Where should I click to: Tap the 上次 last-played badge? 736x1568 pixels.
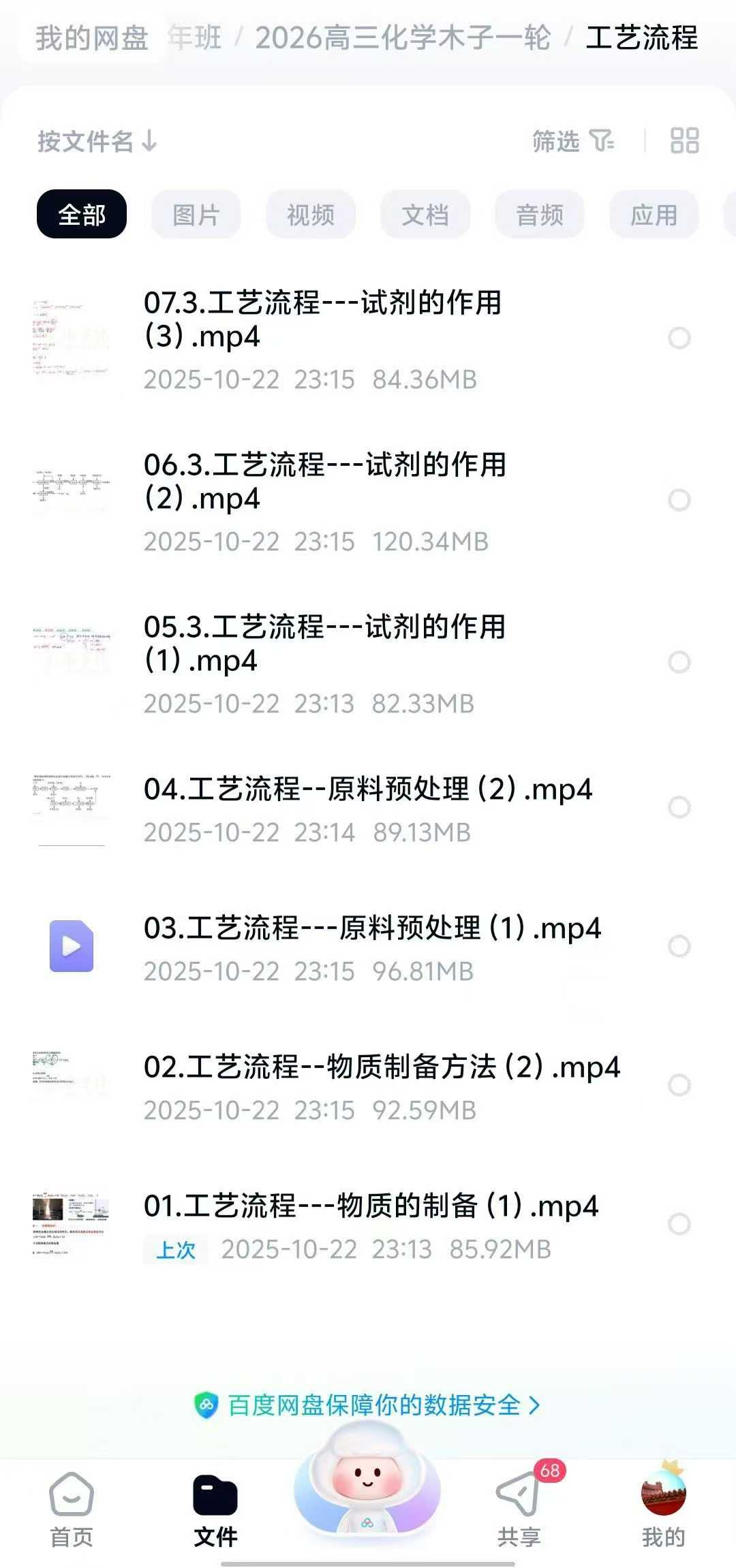point(175,1248)
